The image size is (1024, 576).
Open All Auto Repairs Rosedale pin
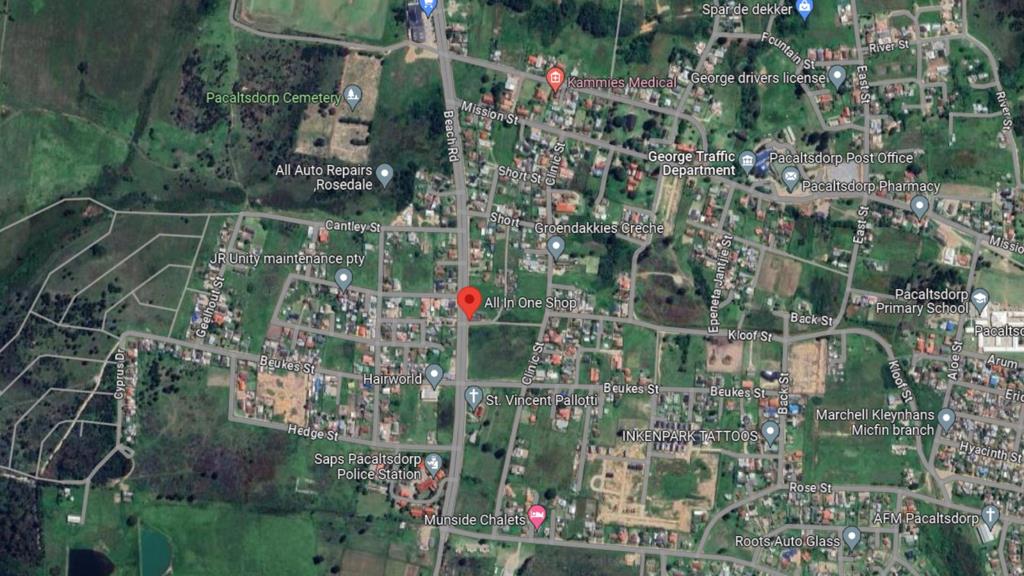pos(384,175)
